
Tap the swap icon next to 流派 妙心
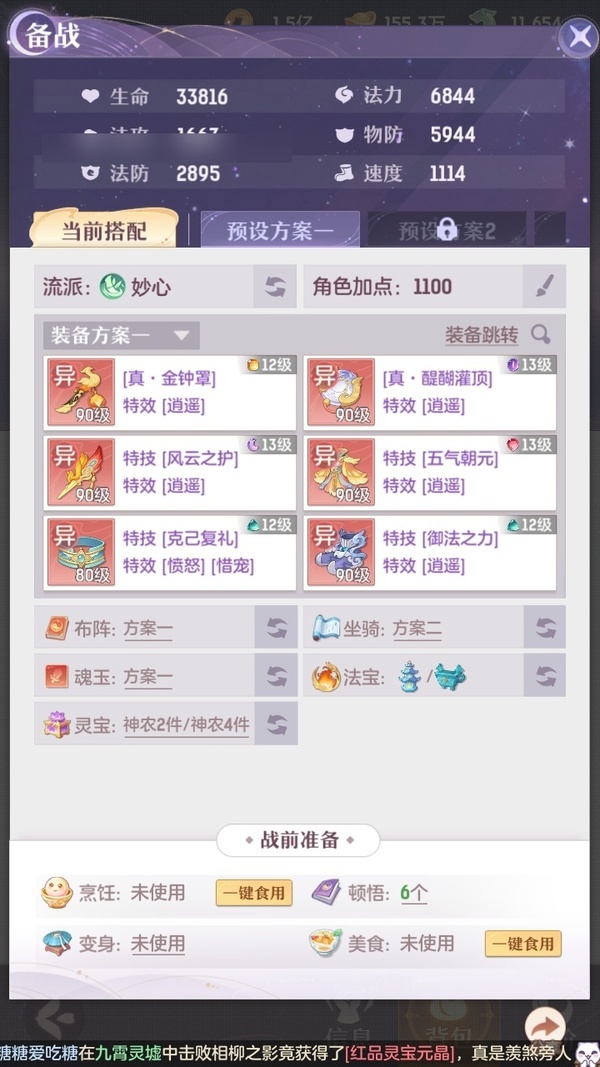coord(275,287)
